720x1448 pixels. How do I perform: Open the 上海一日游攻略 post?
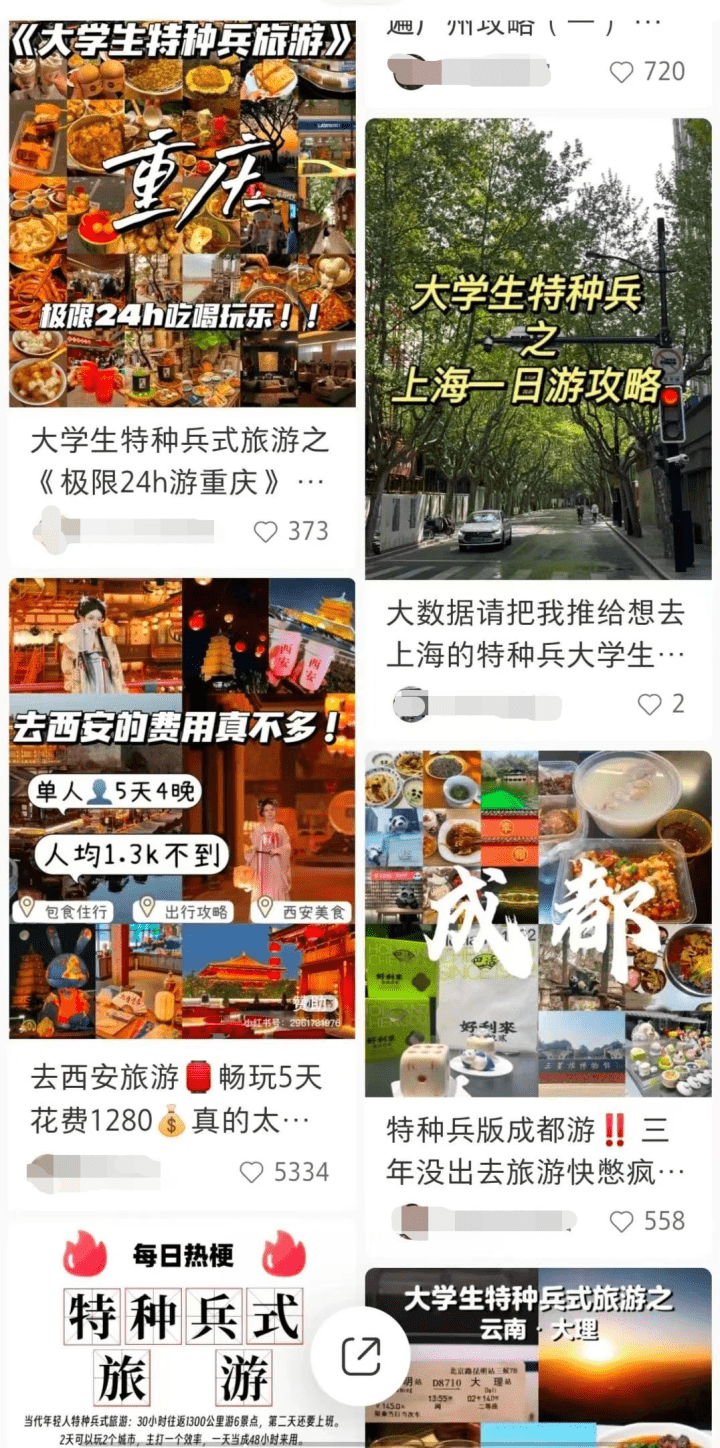(538, 348)
